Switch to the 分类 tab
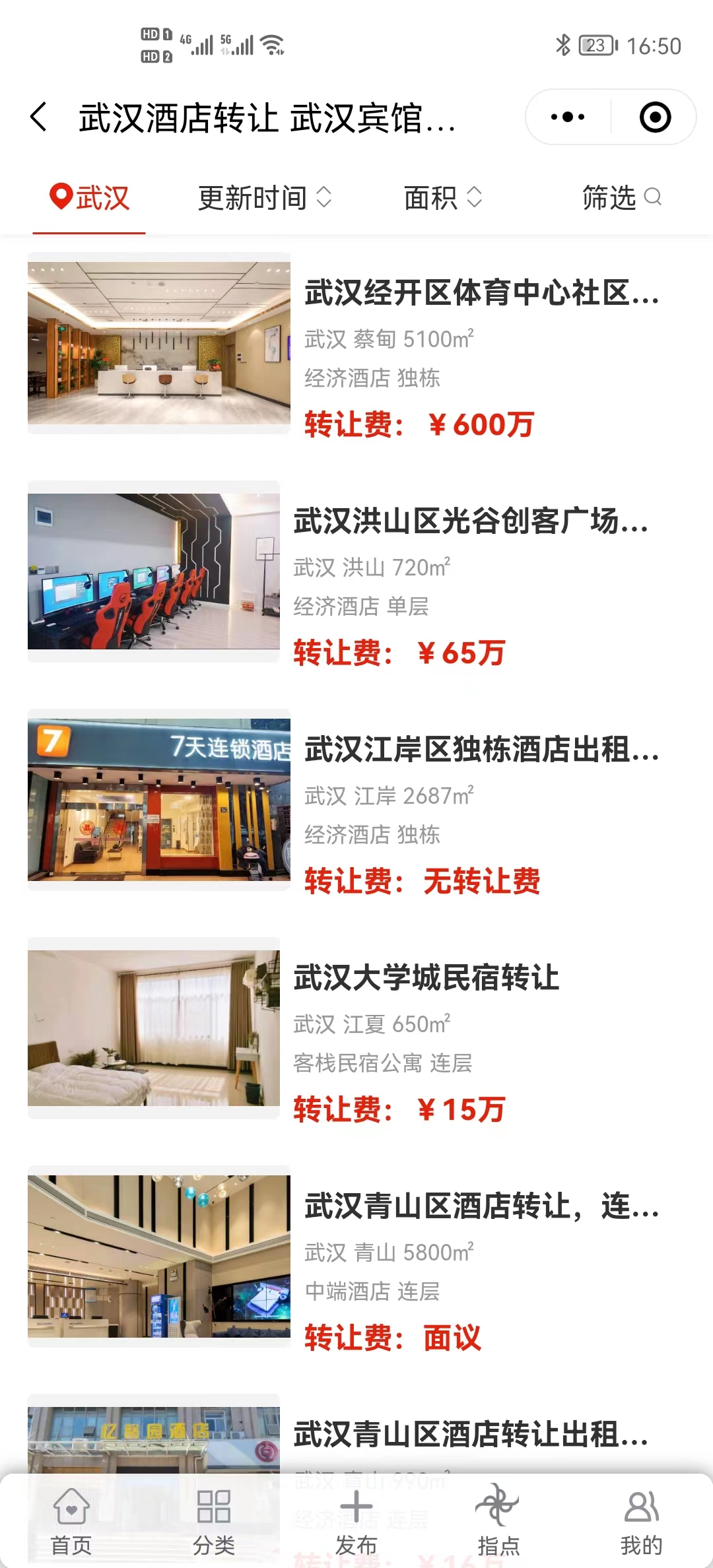 (x=213, y=1518)
